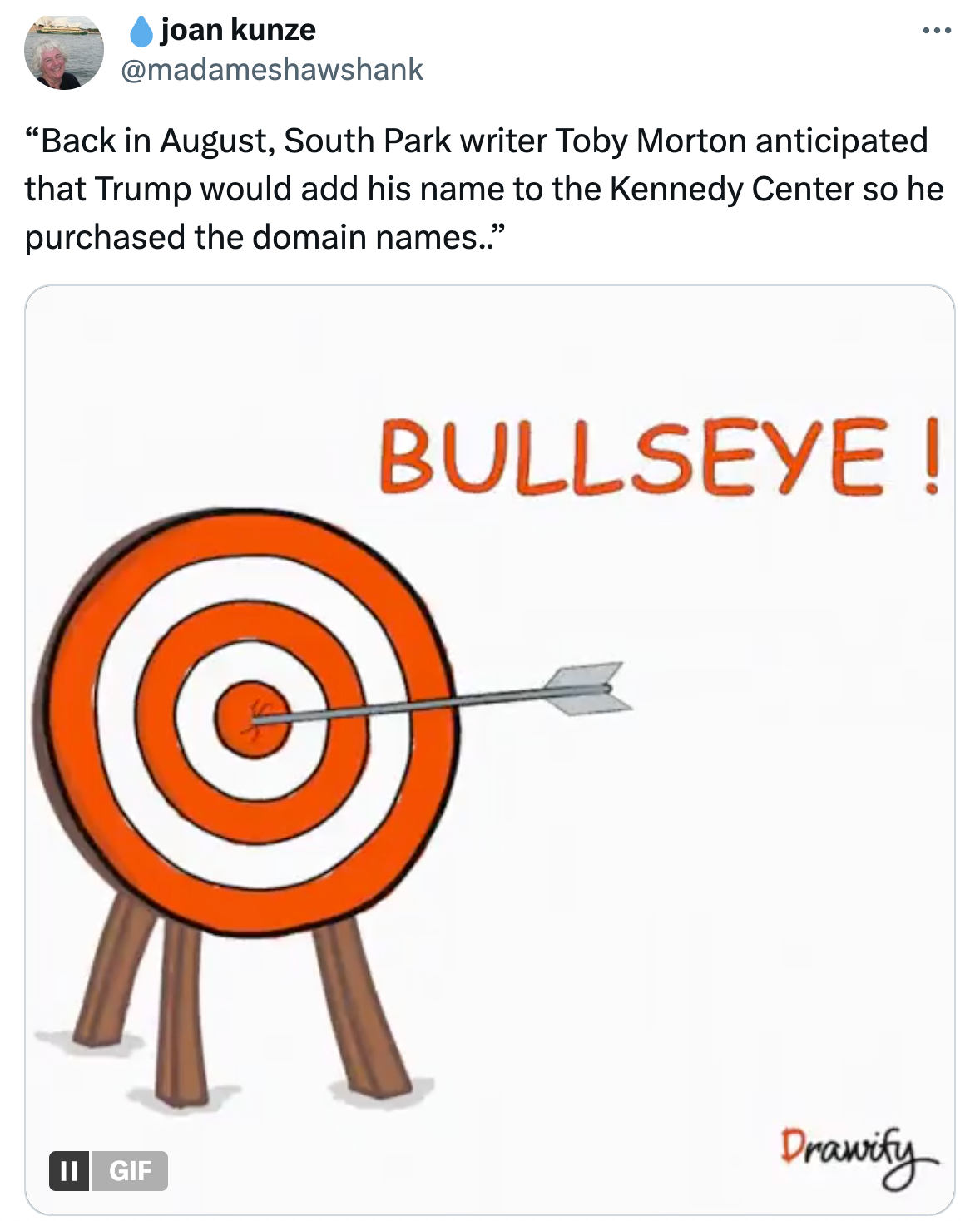Open joan kunze's profile picture
Screen dimensions: 980x1221
tap(64, 52)
